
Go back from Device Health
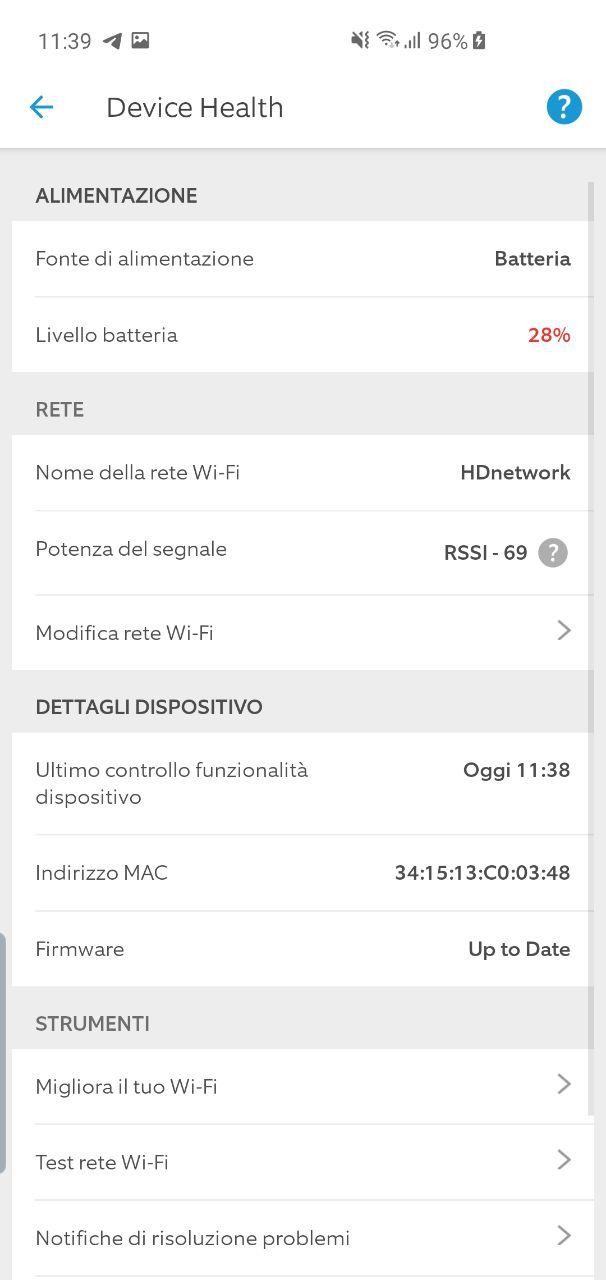[x=41, y=107]
